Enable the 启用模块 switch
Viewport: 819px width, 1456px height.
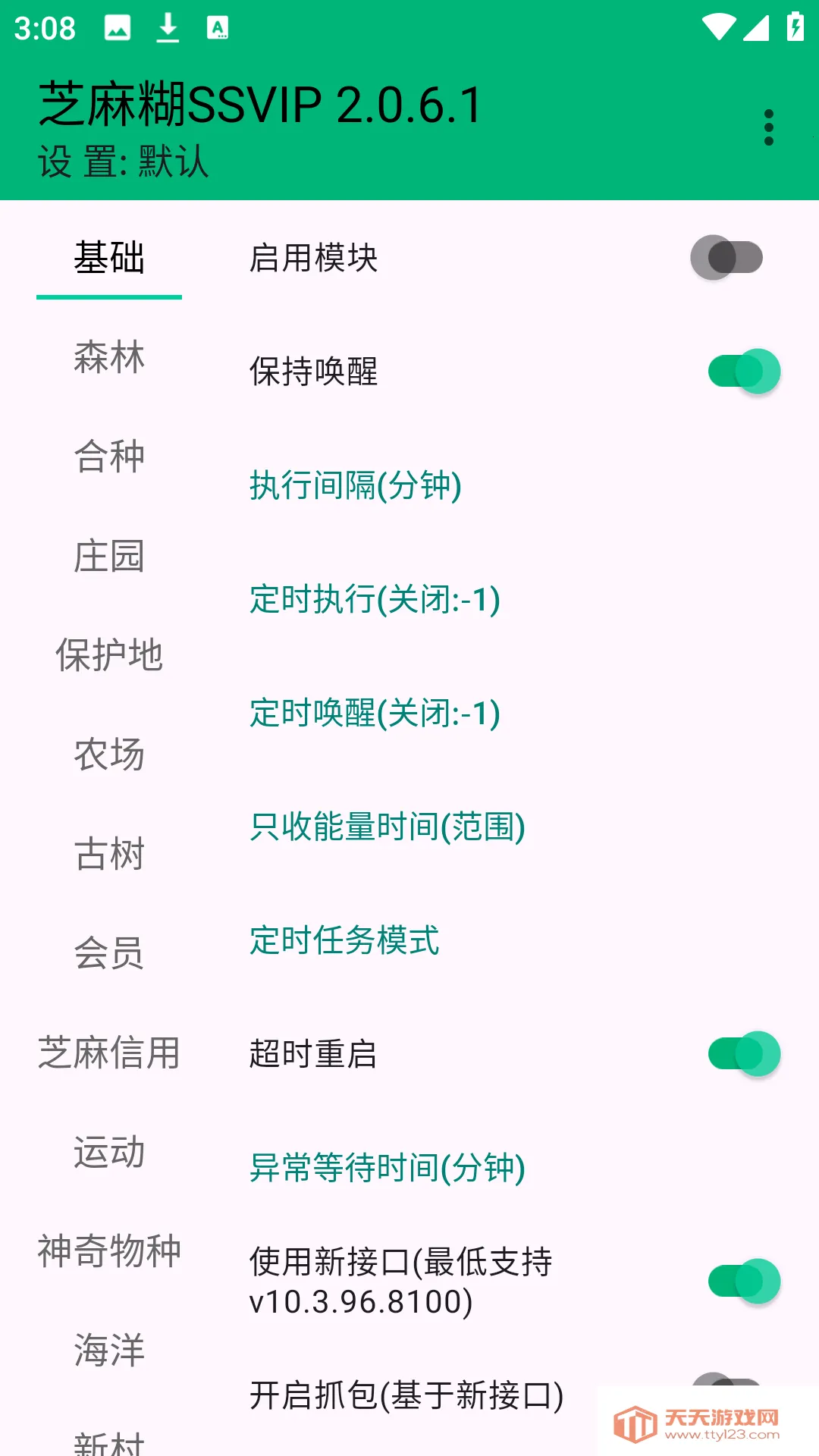tap(726, 258)
